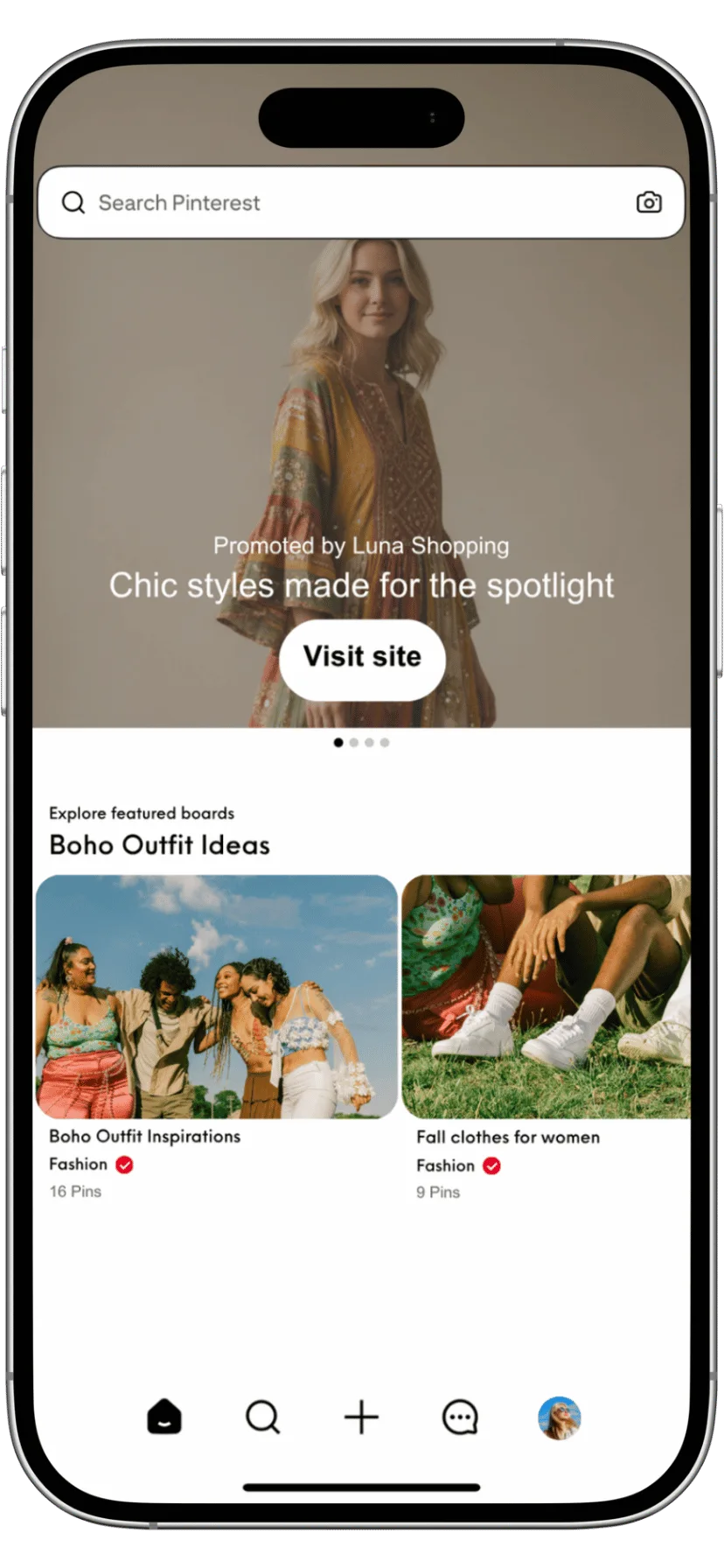Go to the Home tab
Screen dimensions: 724x1568
point(164,1417)
